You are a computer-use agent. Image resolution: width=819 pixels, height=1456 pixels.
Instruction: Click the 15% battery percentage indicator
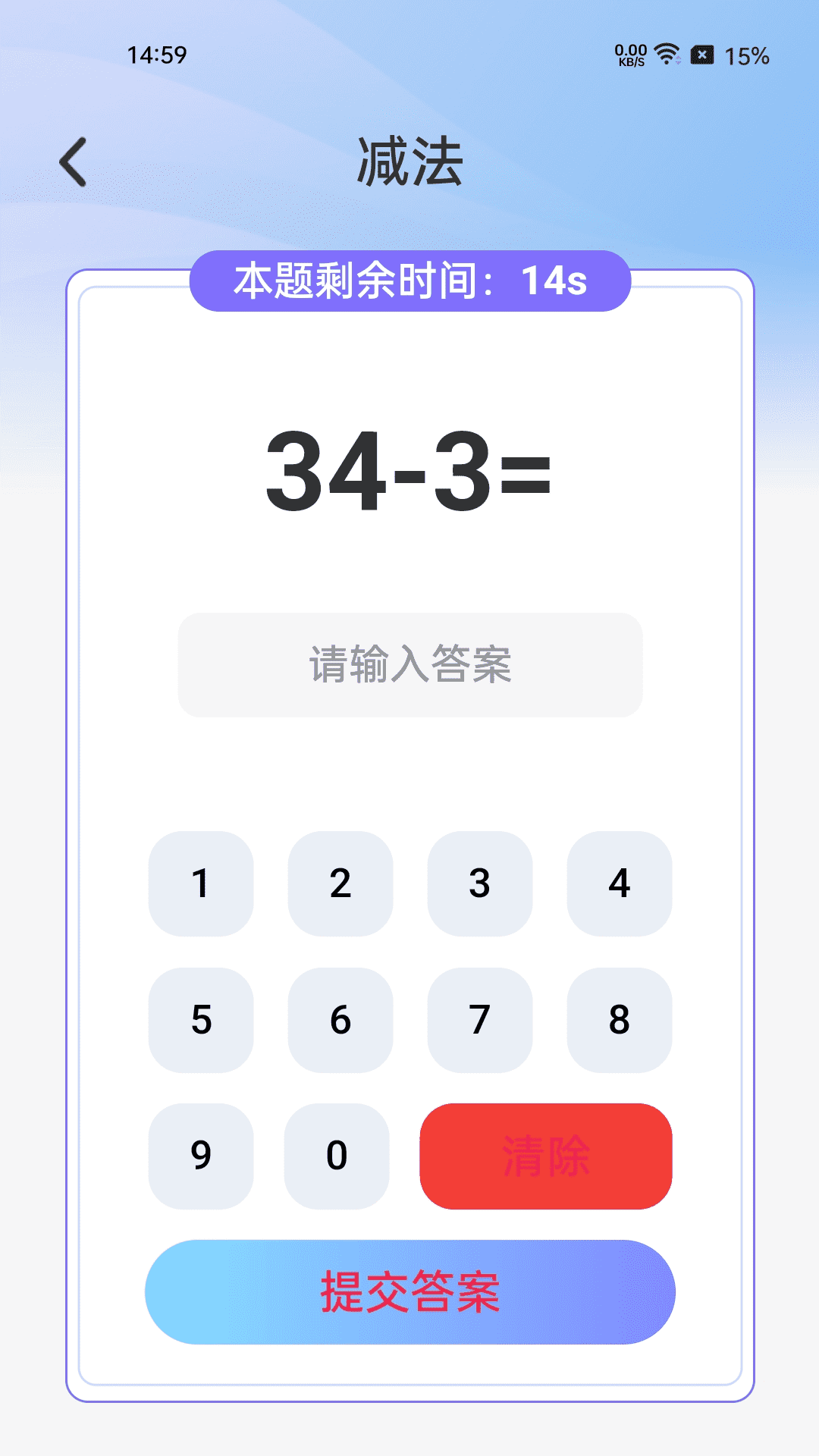click(746, 55)
